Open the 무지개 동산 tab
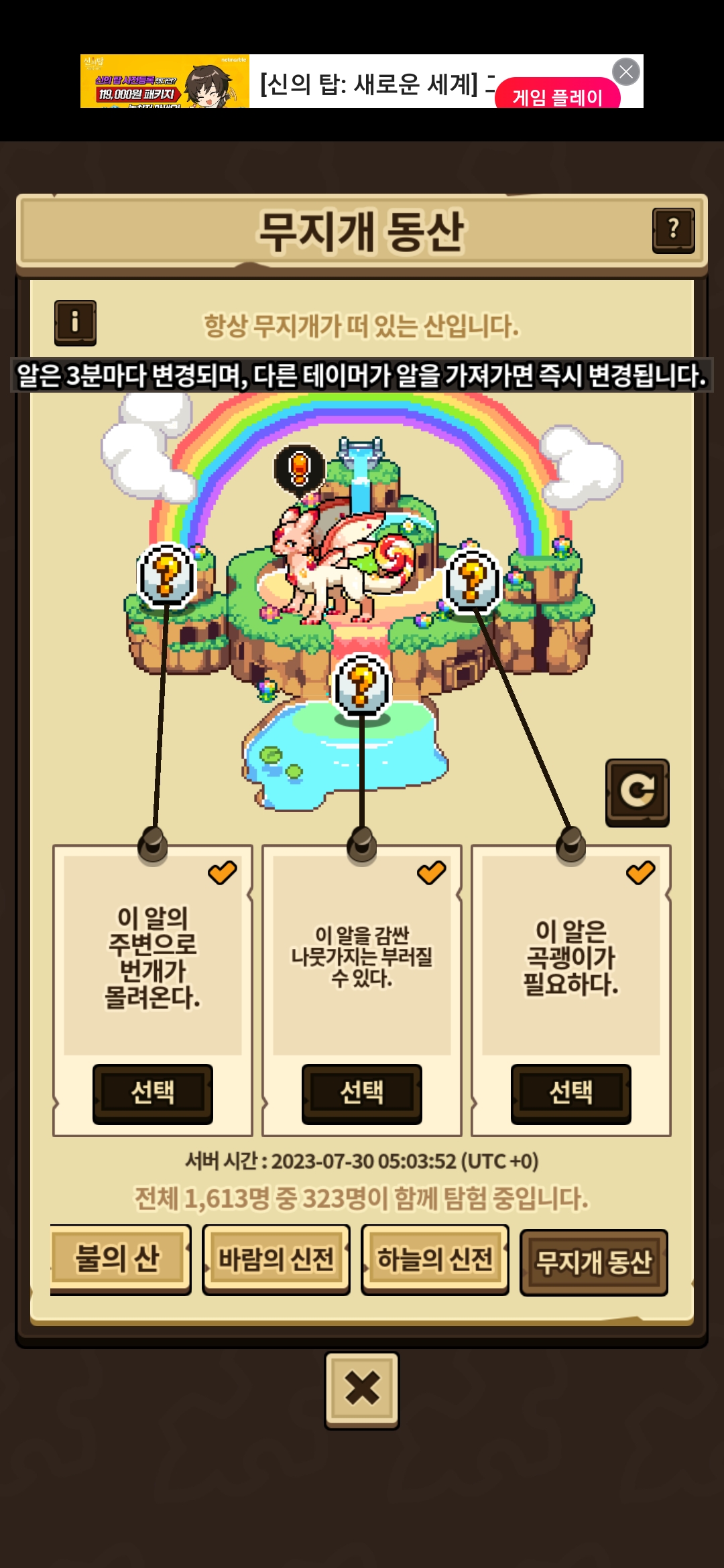Viewport: 724px width, 1568px height. point(594,1262)
